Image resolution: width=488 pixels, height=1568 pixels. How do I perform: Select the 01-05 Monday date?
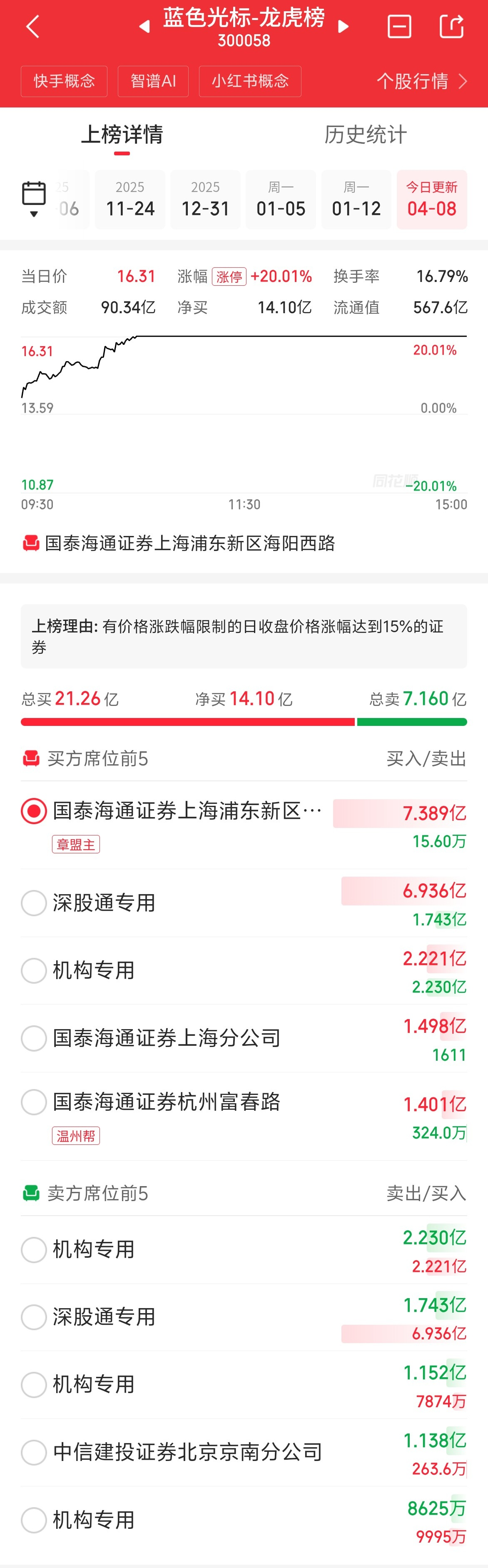click(x=281, y=199)
